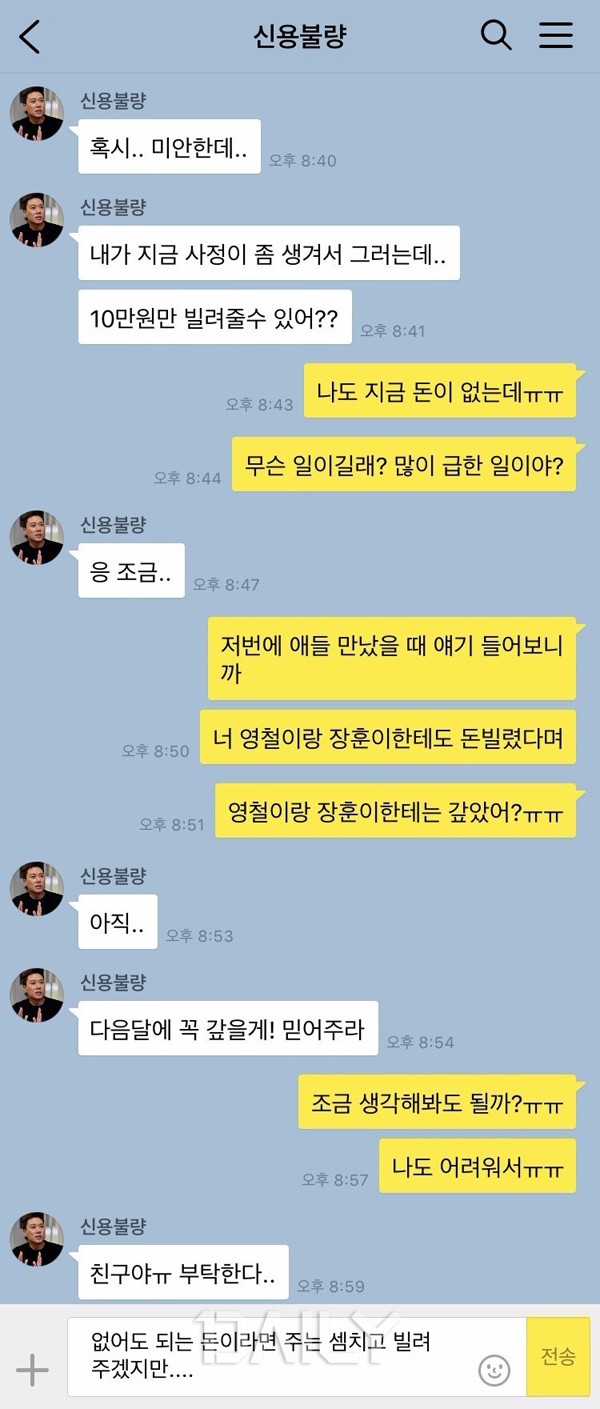Open the chat room menu
This screenshot has height=1409, width=600.
pos(556,36)
